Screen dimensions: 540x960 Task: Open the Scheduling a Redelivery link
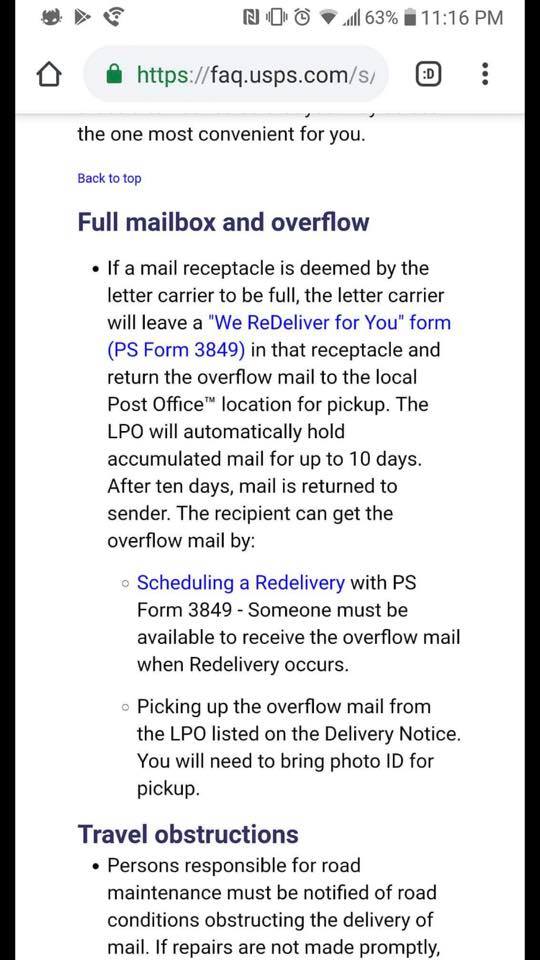coord(241,582)
